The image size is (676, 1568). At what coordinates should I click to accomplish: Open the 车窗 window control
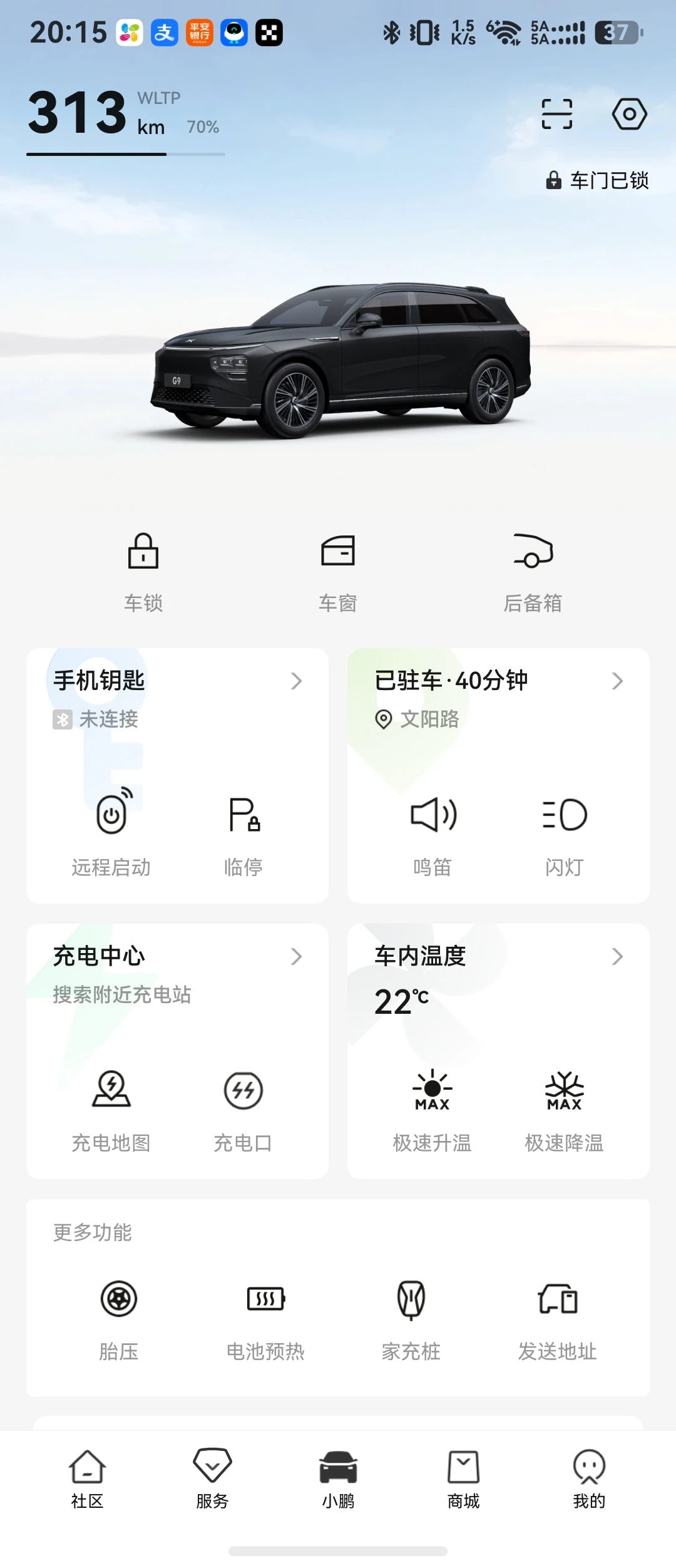pos(337,570)
